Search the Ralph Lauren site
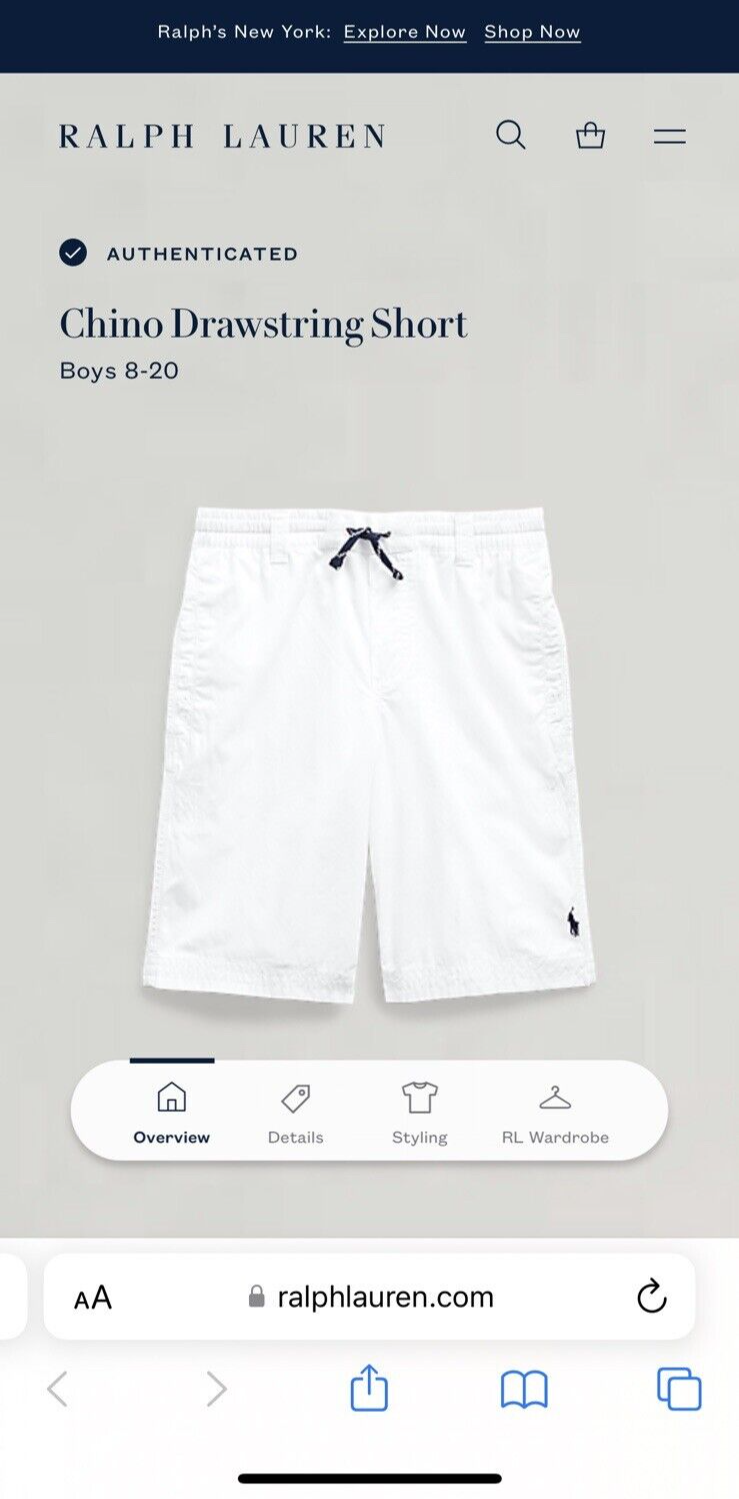 pyautogui.click(x=510, y=135)
